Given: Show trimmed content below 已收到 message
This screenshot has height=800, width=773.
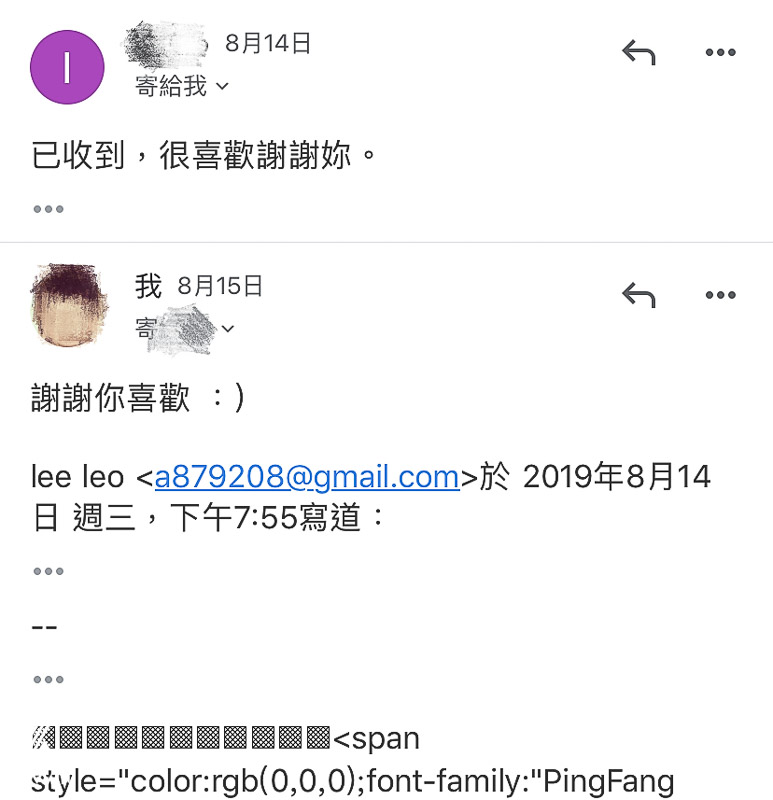Looking at the screenshot, I should [x=48, y=209].
